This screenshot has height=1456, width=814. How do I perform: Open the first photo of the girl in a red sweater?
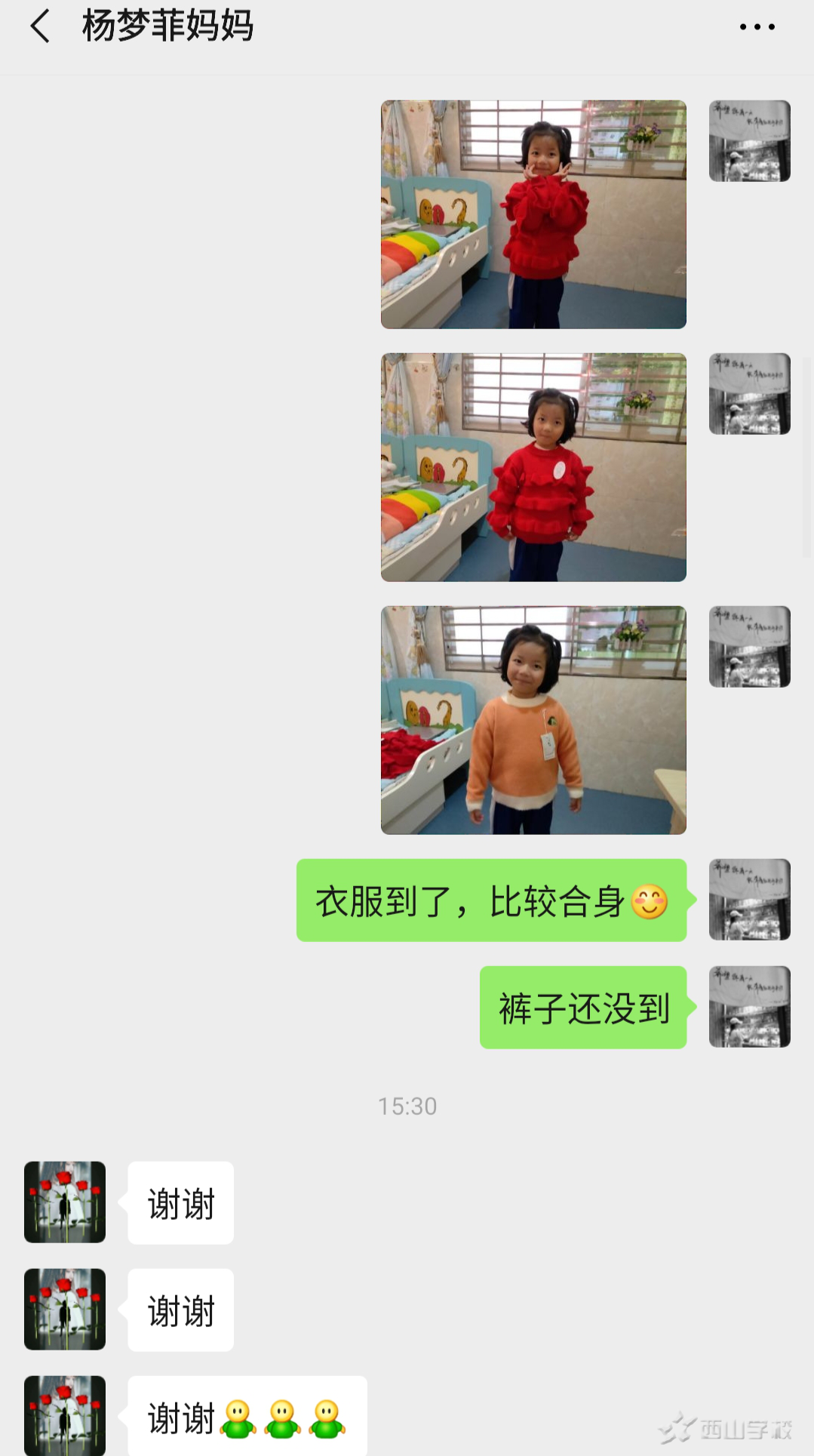tap(533, 214)
